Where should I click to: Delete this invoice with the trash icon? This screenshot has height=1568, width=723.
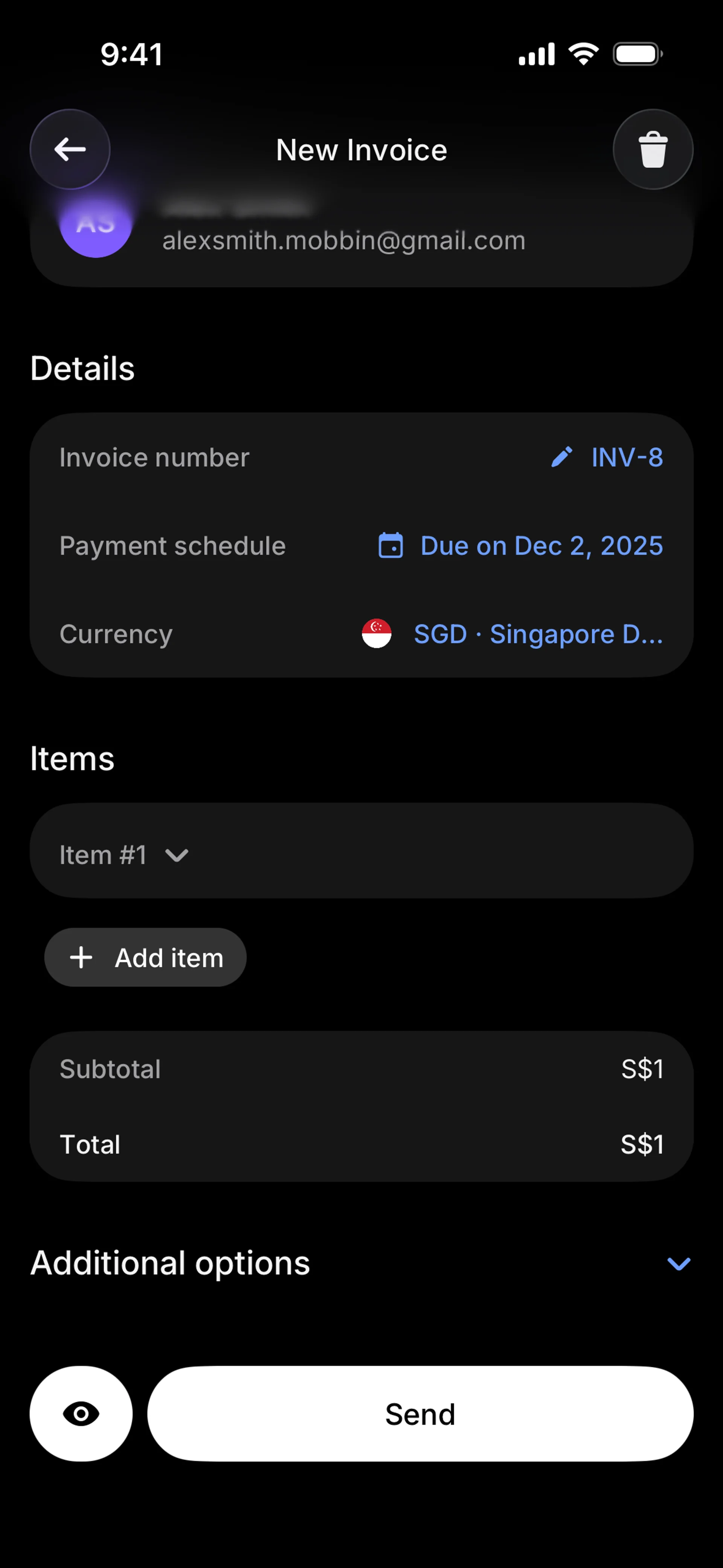pos(653,149)
